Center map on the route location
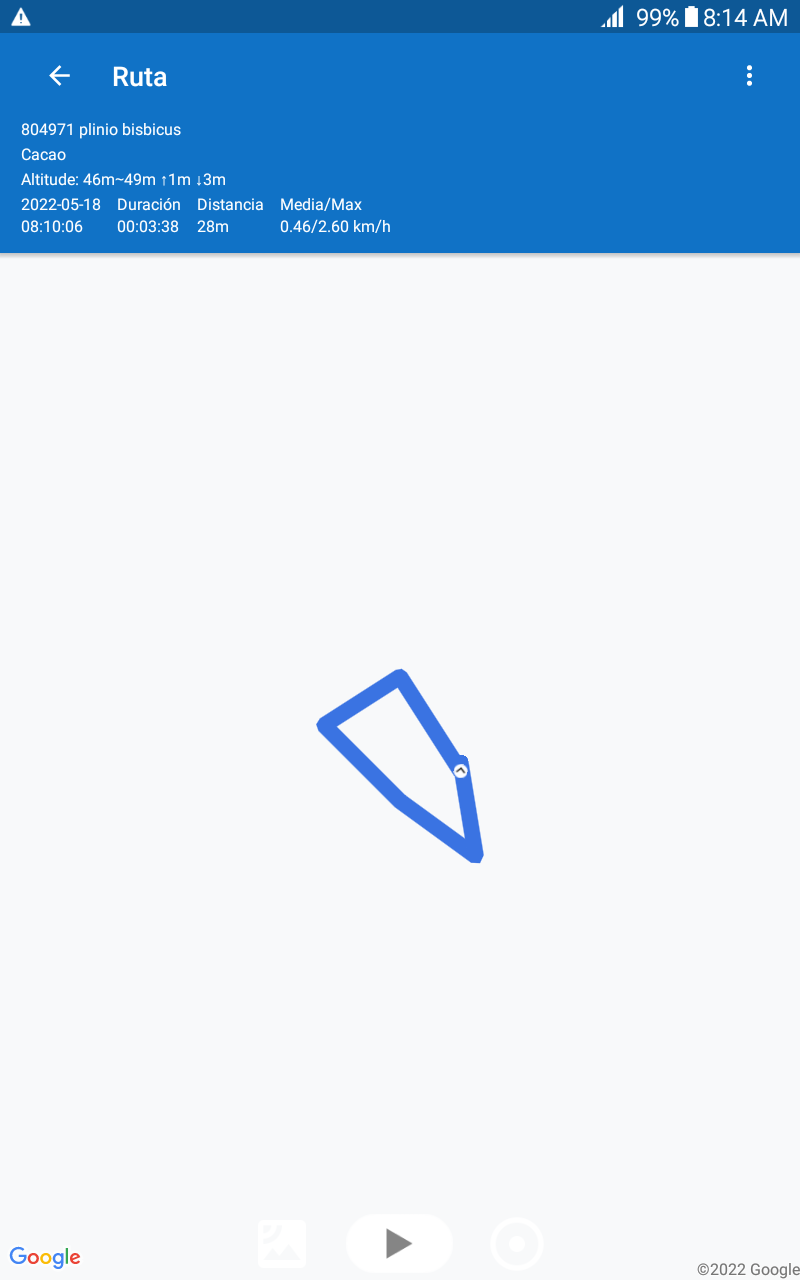This screenshot has width=800, height=1280. tap(517, 1245)
